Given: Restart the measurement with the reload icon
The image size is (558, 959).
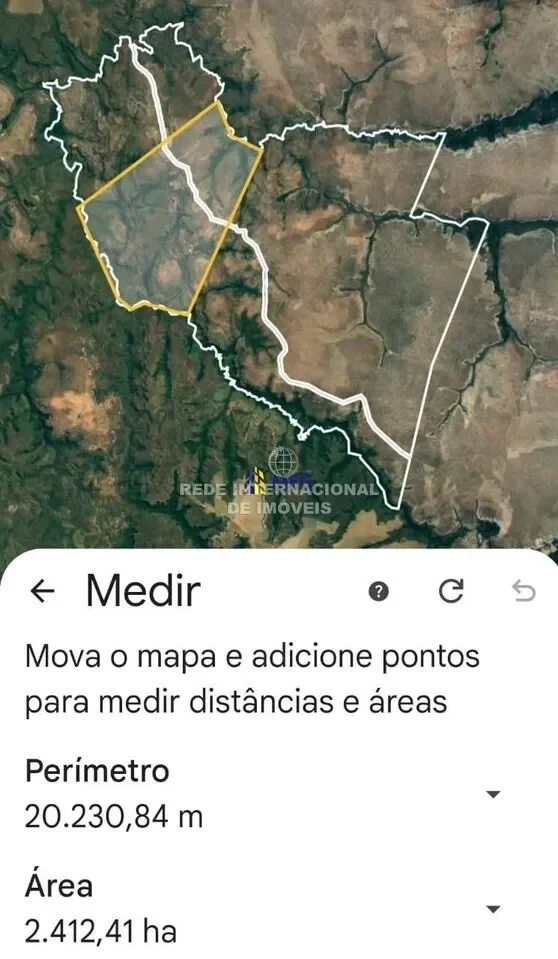Looking at the screenshot, I should [452, 591].
